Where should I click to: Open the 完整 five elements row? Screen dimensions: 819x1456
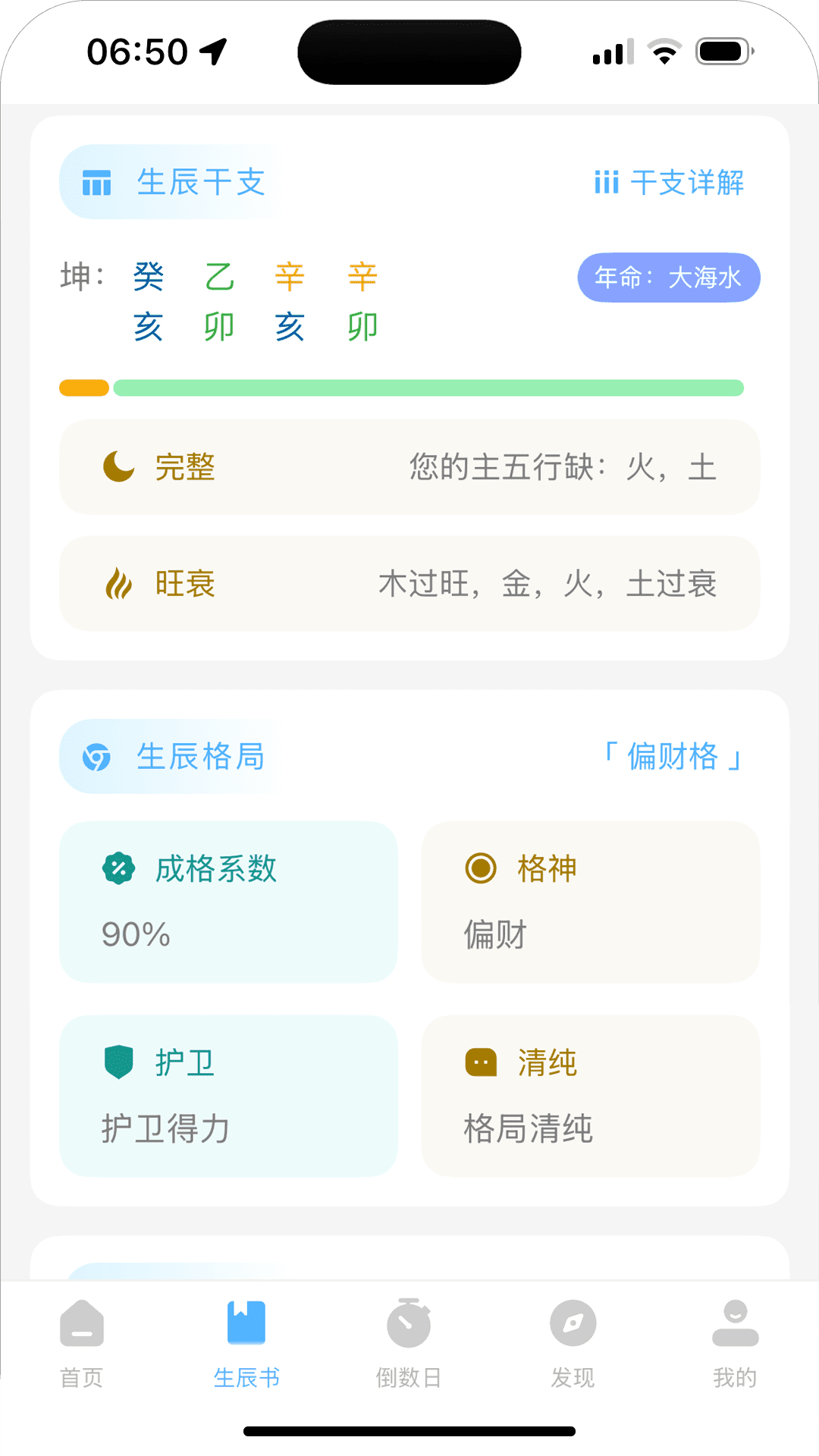coord(409,467)
